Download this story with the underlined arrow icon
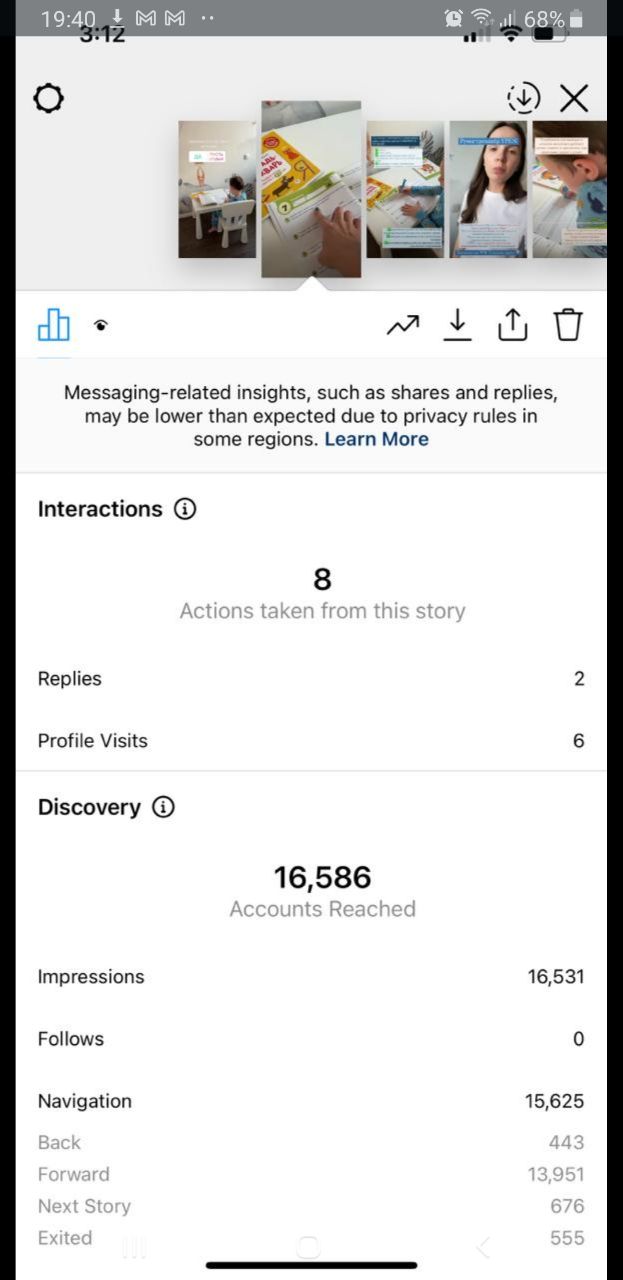The height and width of the screenshot is (1280, 623). [x=457, y=325]
